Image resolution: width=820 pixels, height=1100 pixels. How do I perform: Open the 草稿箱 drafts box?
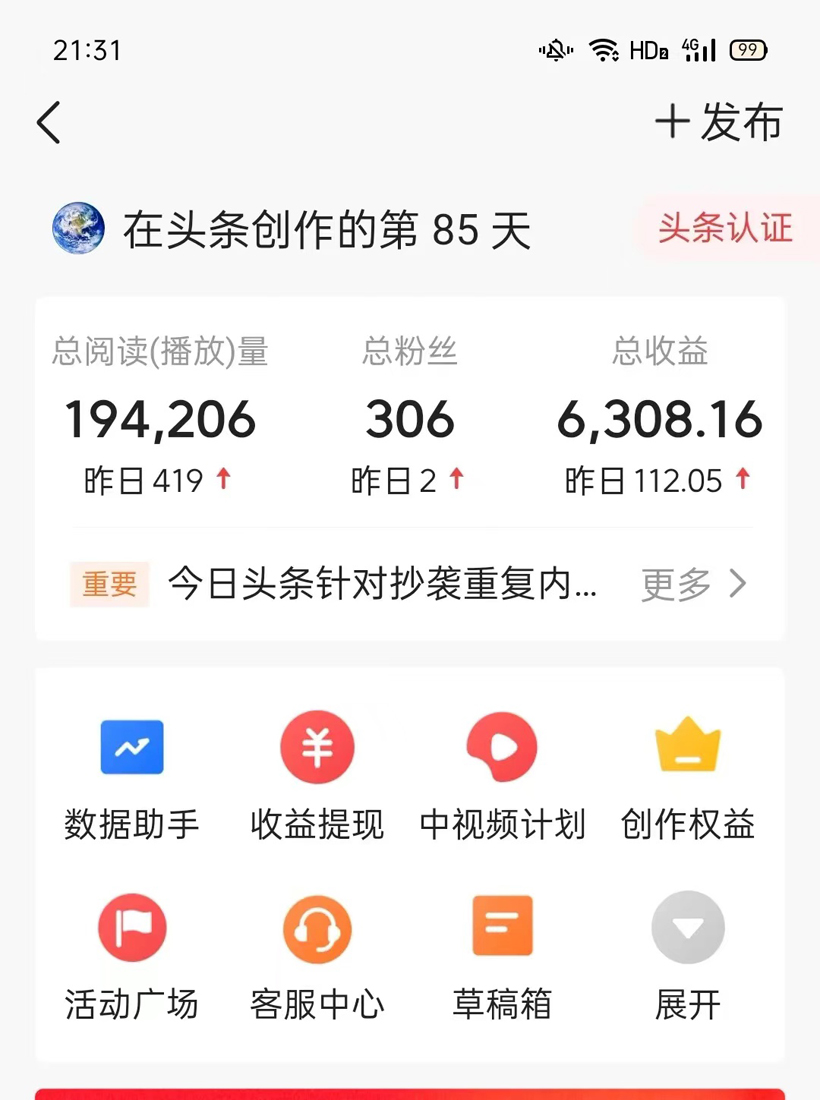pyautogui.click(x=502, y=955)
